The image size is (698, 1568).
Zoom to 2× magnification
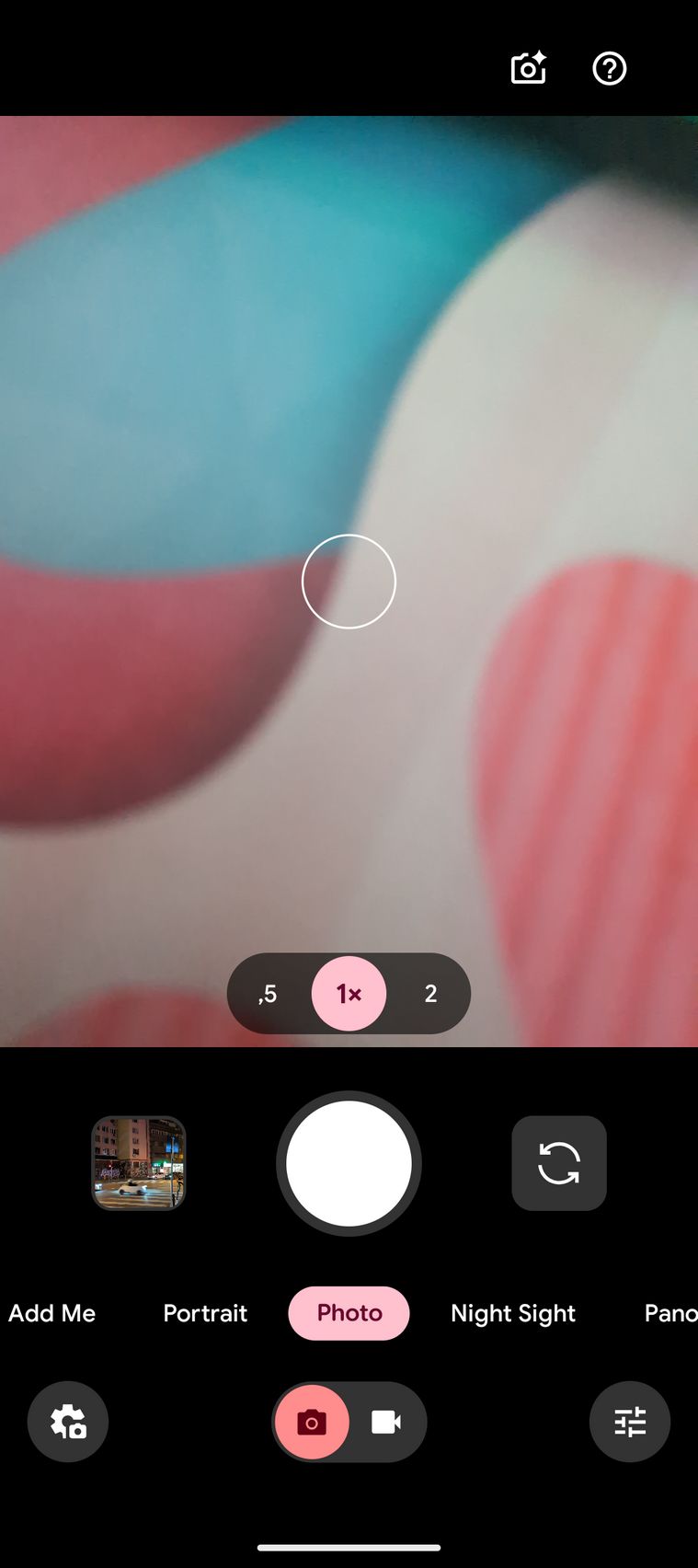[x=430, y=994]
